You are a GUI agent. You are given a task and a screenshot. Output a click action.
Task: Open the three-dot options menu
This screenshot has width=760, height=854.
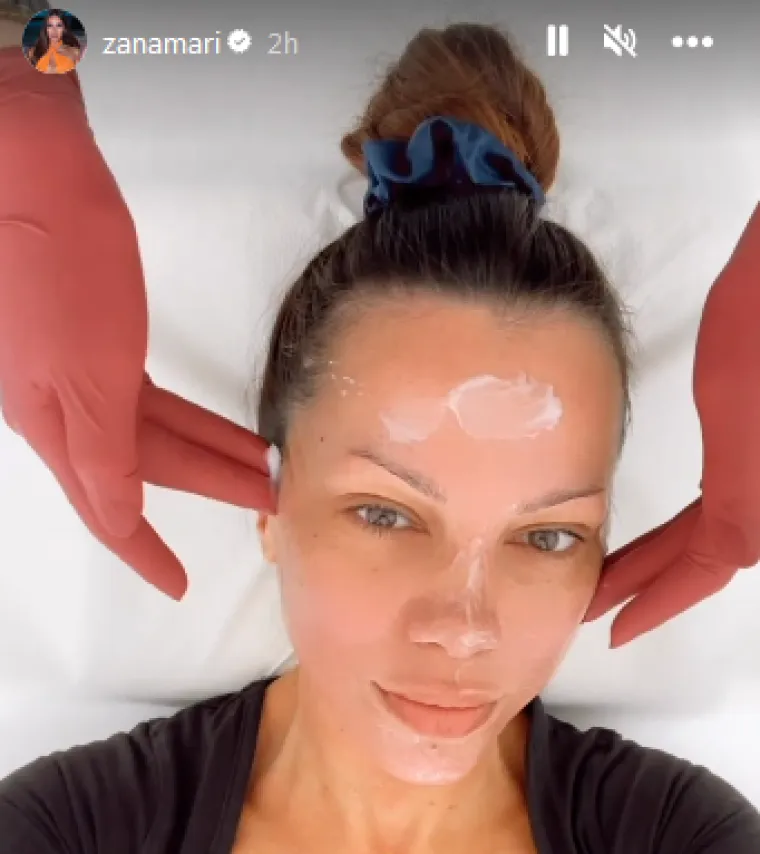(x=691, y=42)
